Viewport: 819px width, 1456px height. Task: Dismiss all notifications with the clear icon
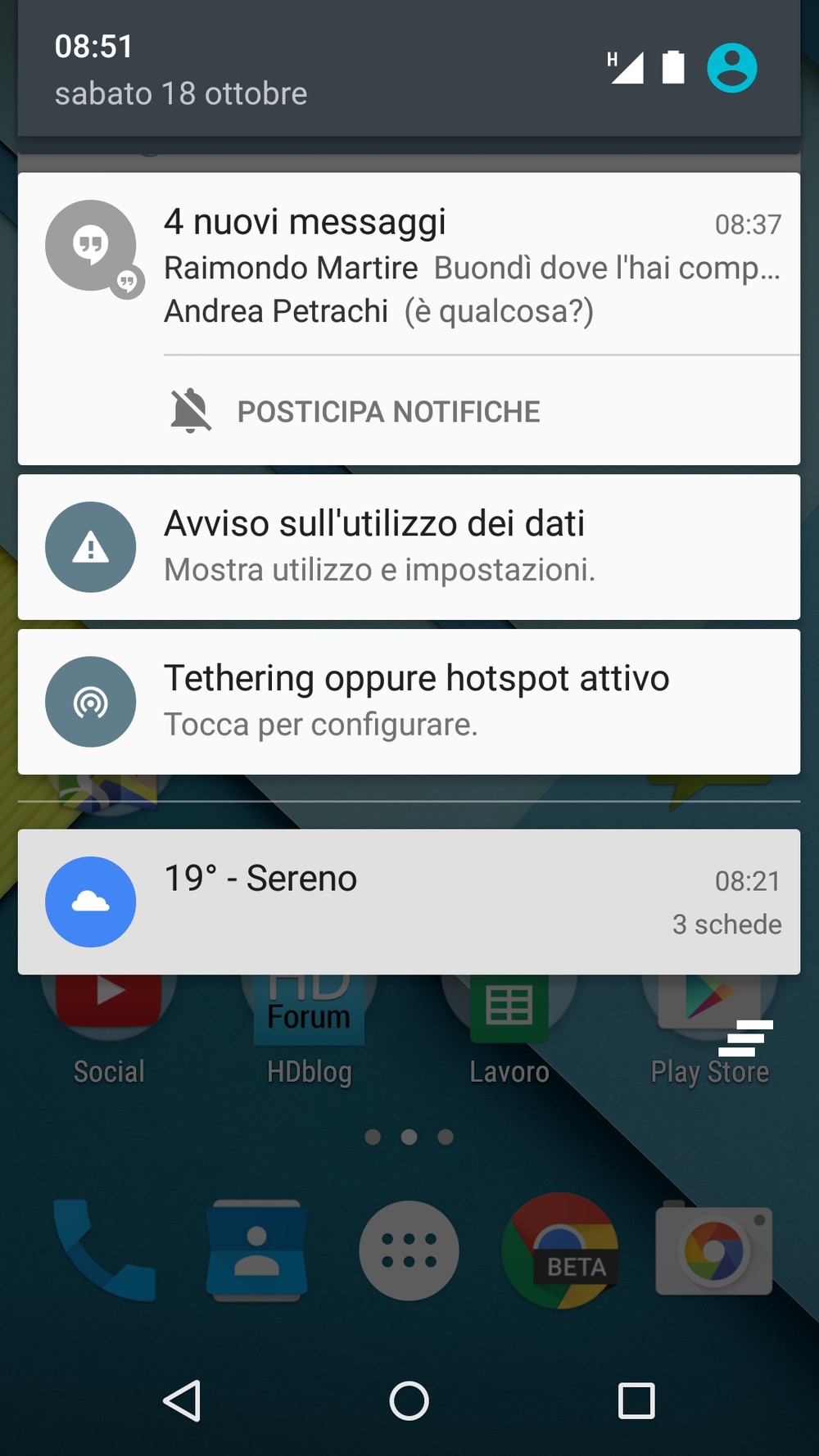tap(745, 1038)
